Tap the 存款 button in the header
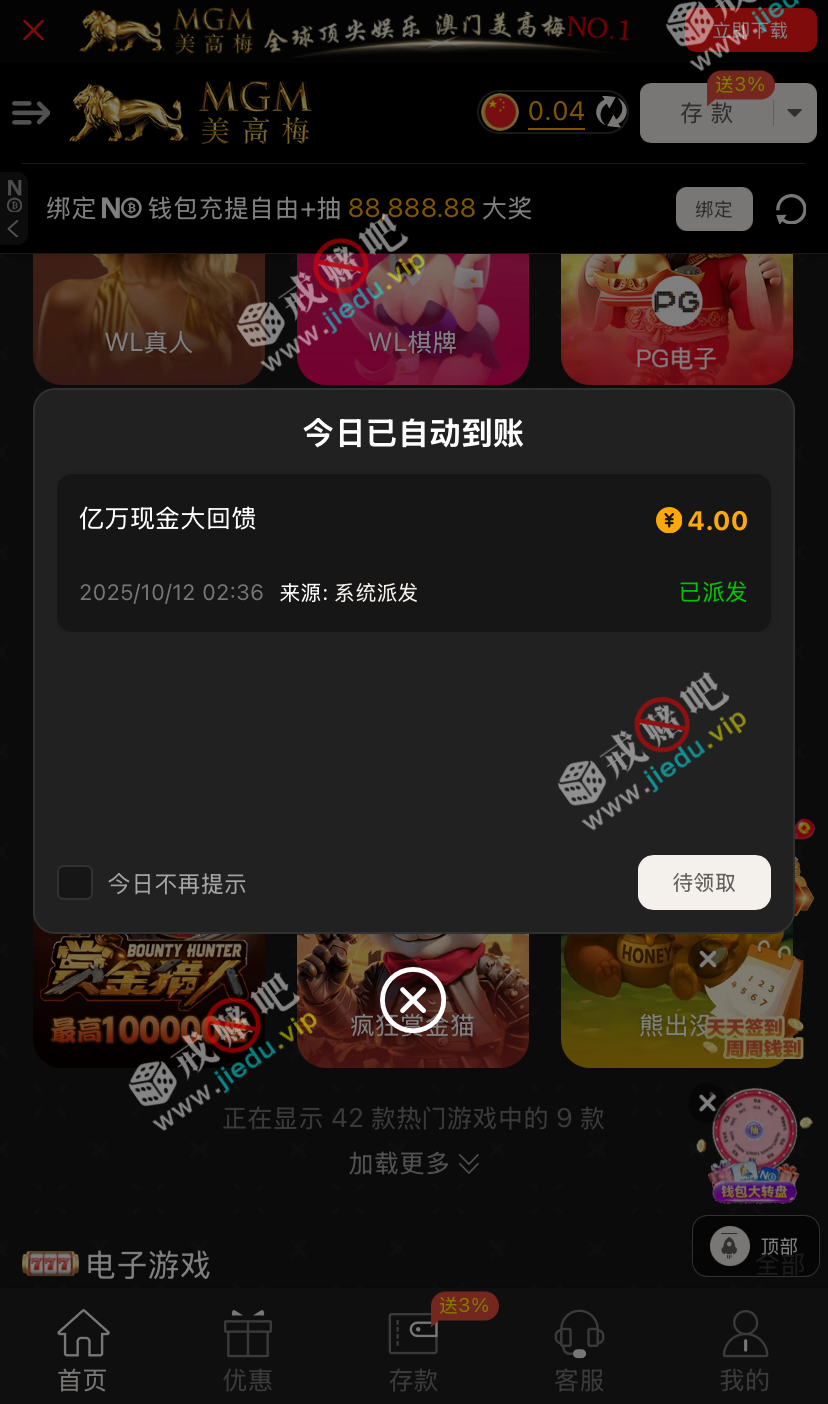 click(707, 113)
